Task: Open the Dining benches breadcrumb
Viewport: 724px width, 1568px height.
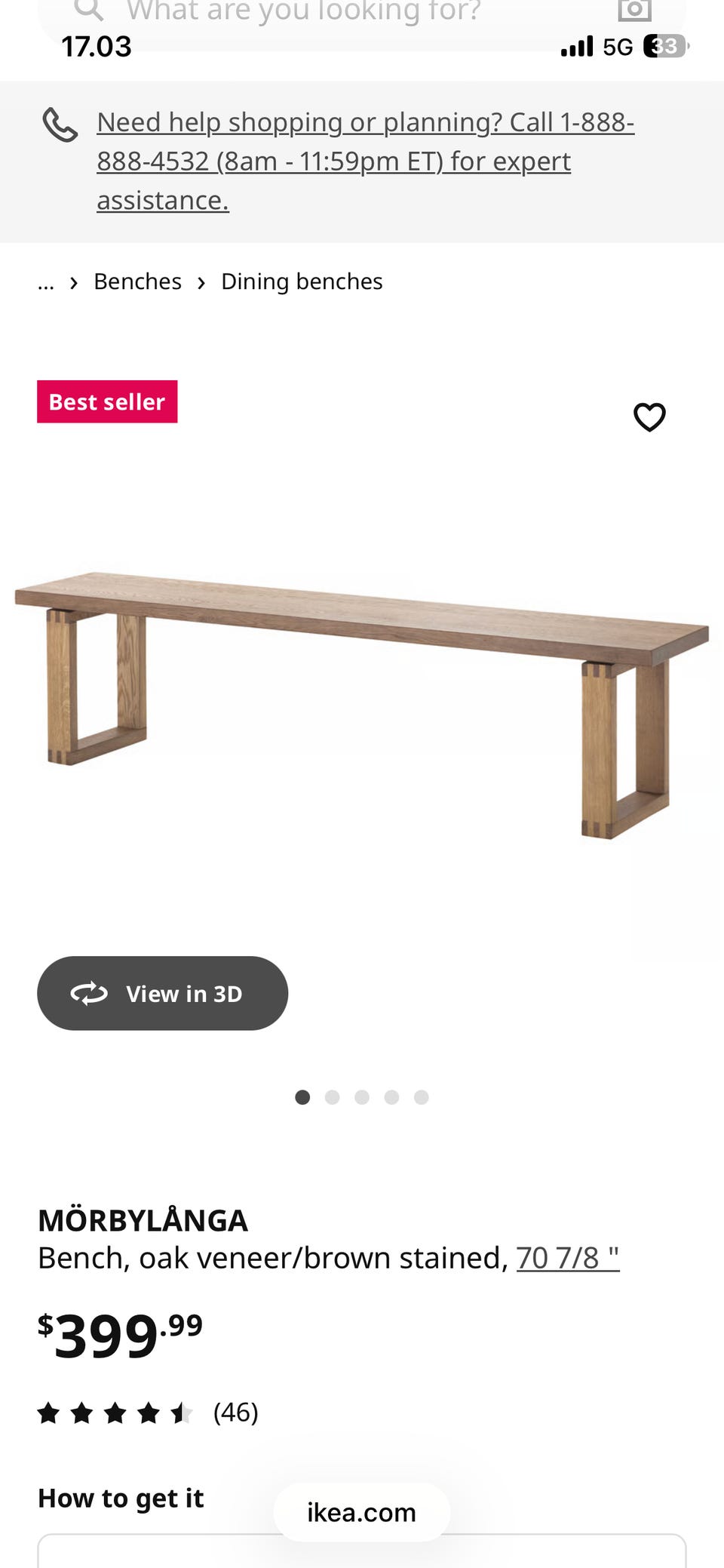Action: point(302,281)
